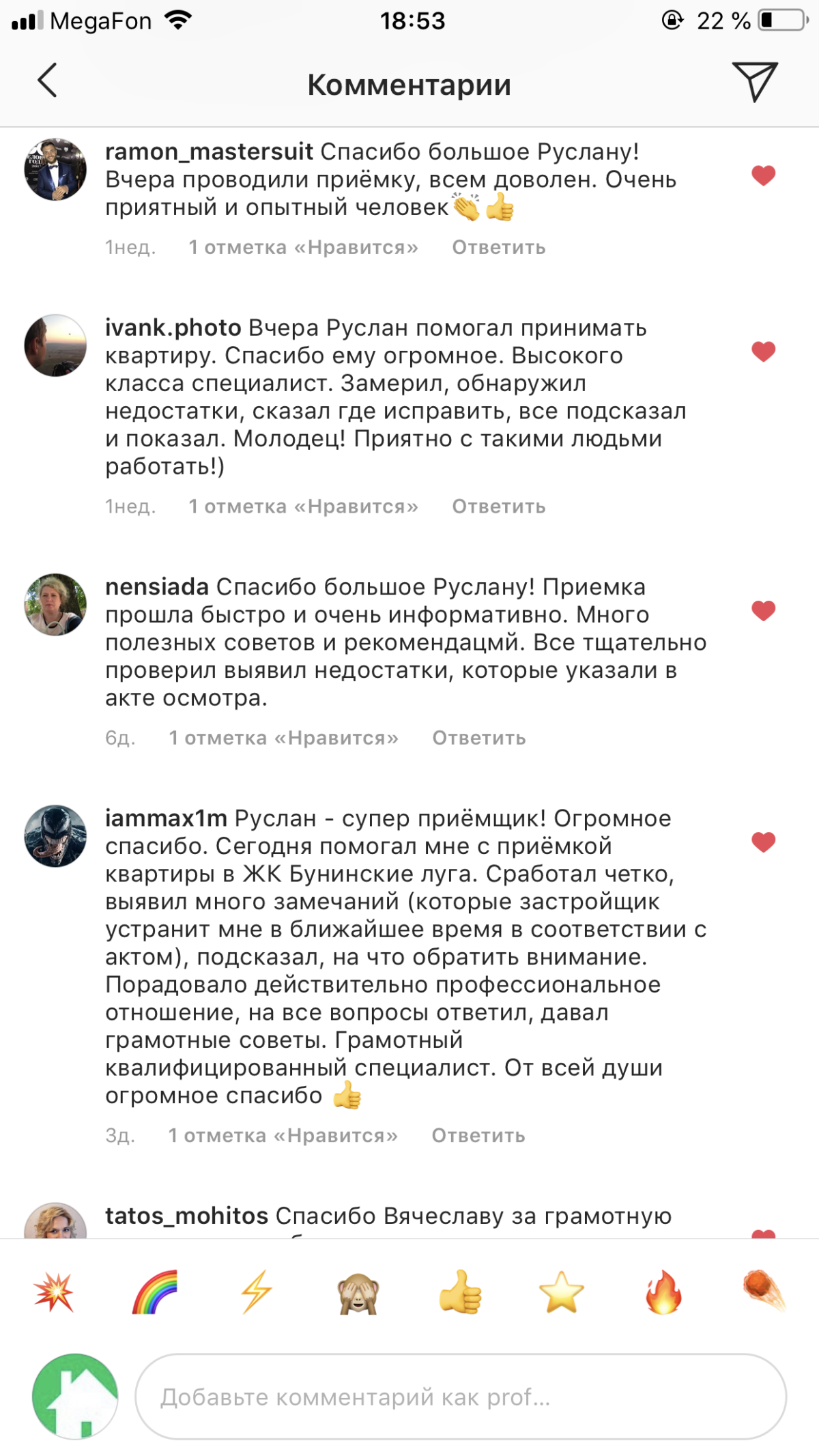Image resolution: width=819 pixels, height=1456 pixels.
Task: Open direct messages paper plane icon
Action: [754, 82]
